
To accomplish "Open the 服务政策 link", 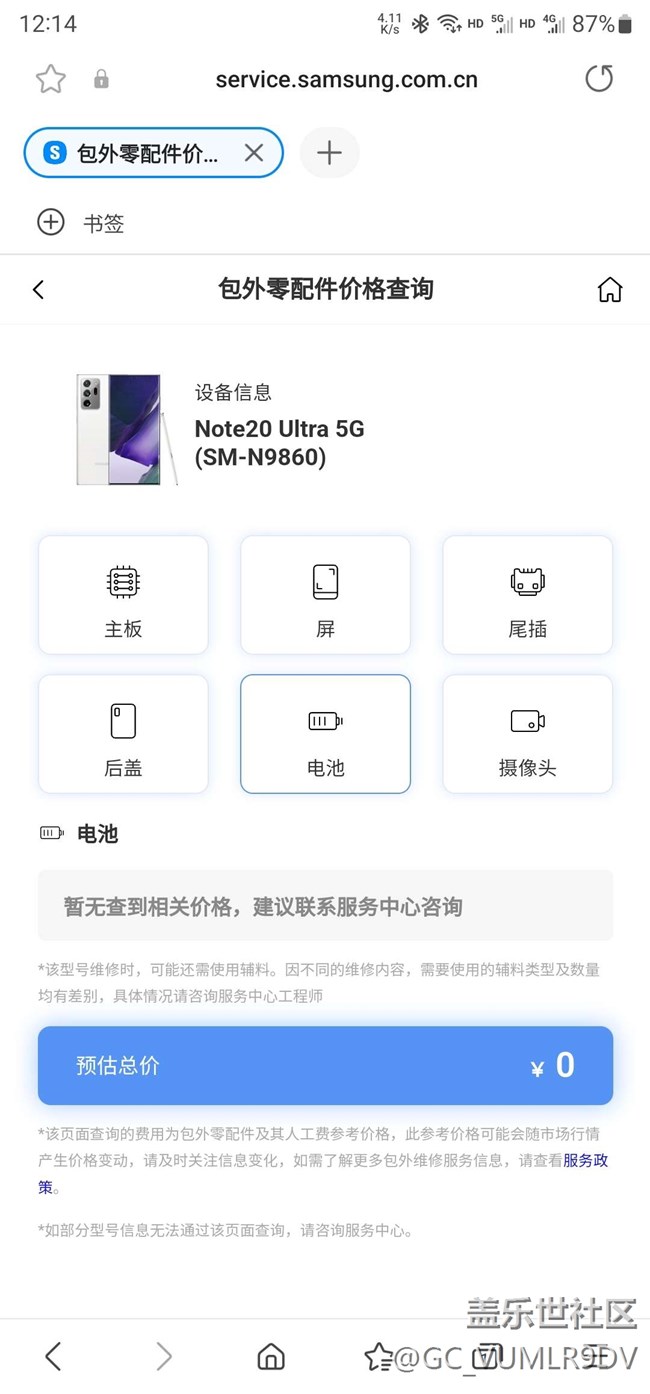I will (585, 1161).
